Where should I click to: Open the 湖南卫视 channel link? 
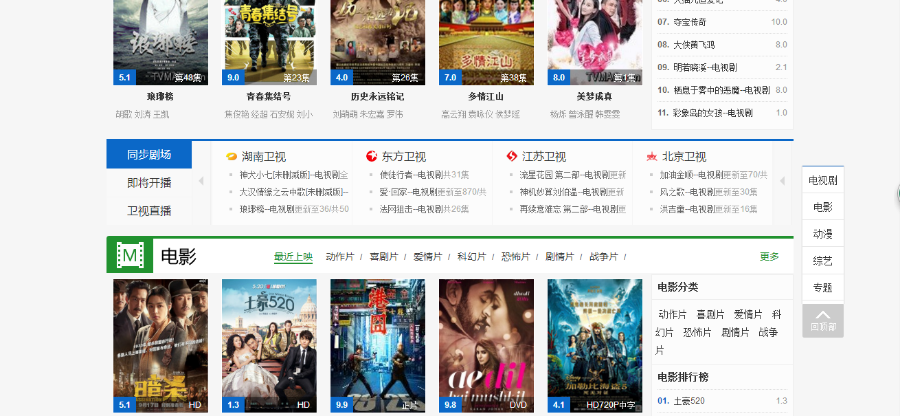(x=263, y=157)
